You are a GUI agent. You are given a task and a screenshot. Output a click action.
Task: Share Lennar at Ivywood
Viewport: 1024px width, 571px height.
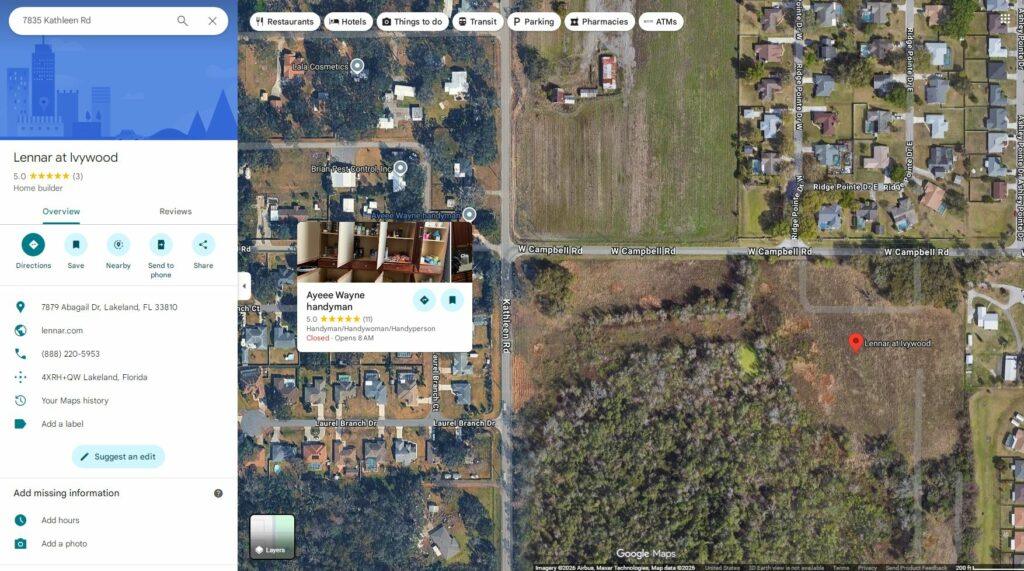coord(203,245)
